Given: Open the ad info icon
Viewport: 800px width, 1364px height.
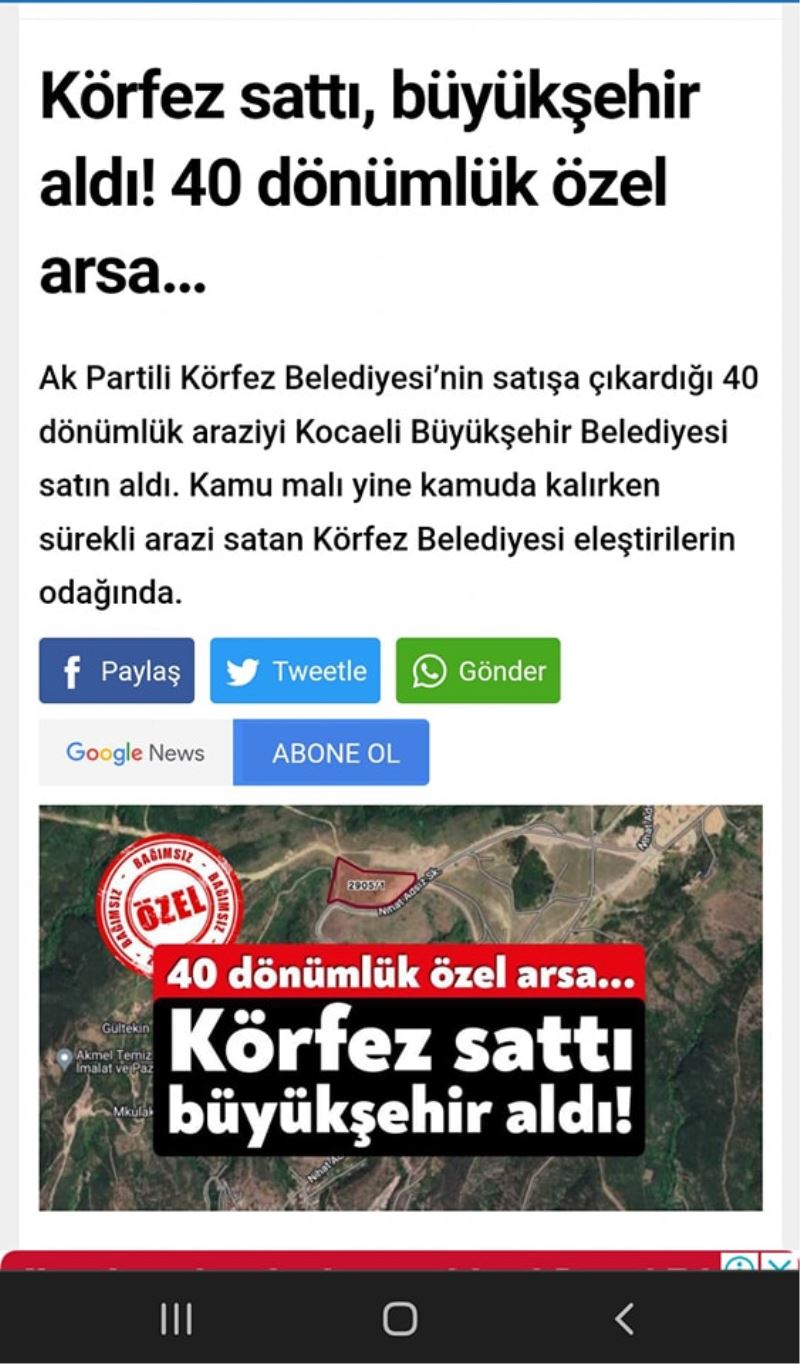Looking at the screenshot, I should (x=739, y=1263).
